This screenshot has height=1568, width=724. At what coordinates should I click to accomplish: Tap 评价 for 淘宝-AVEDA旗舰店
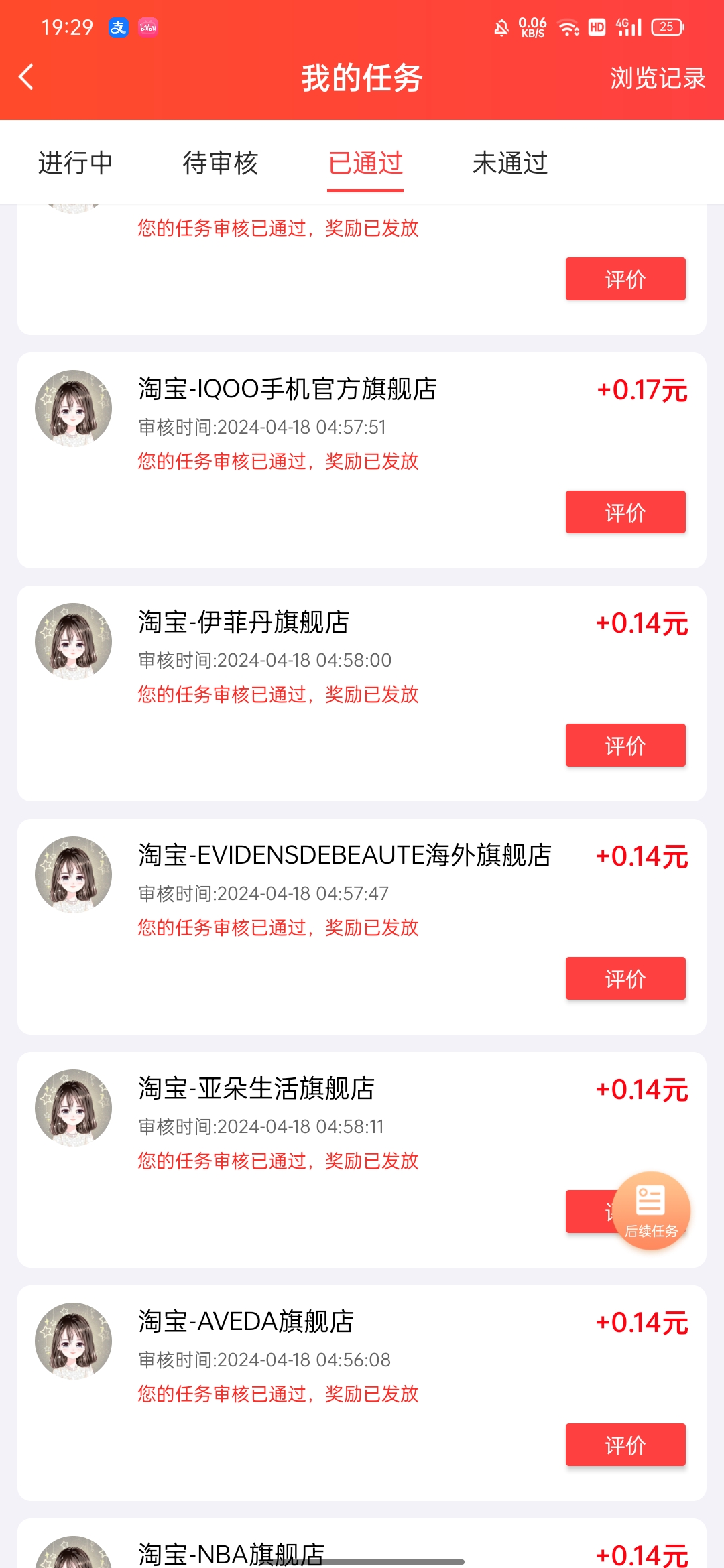625,1445
